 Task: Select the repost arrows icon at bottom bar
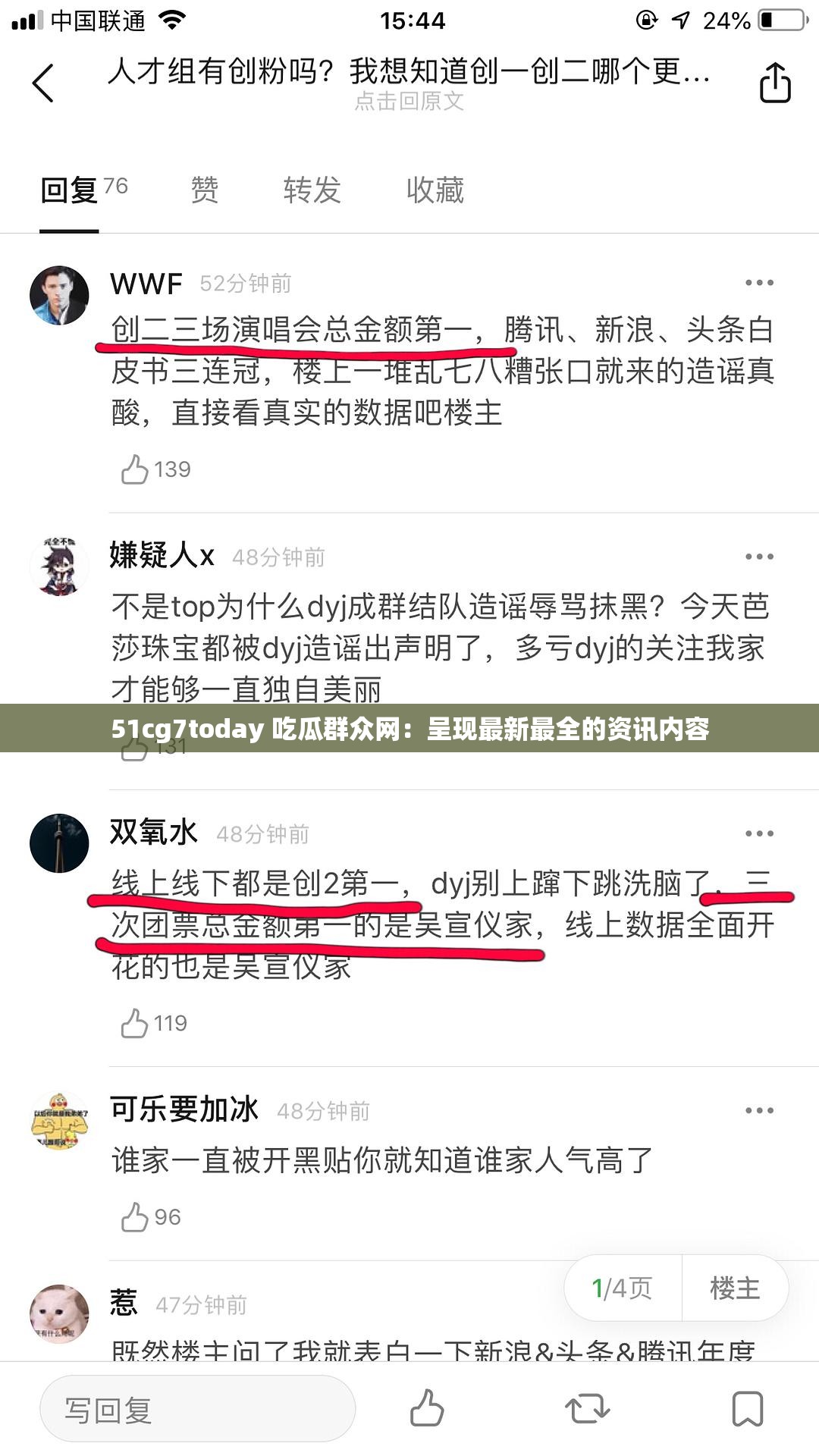pyautogui.click(x=584, y=1408)
